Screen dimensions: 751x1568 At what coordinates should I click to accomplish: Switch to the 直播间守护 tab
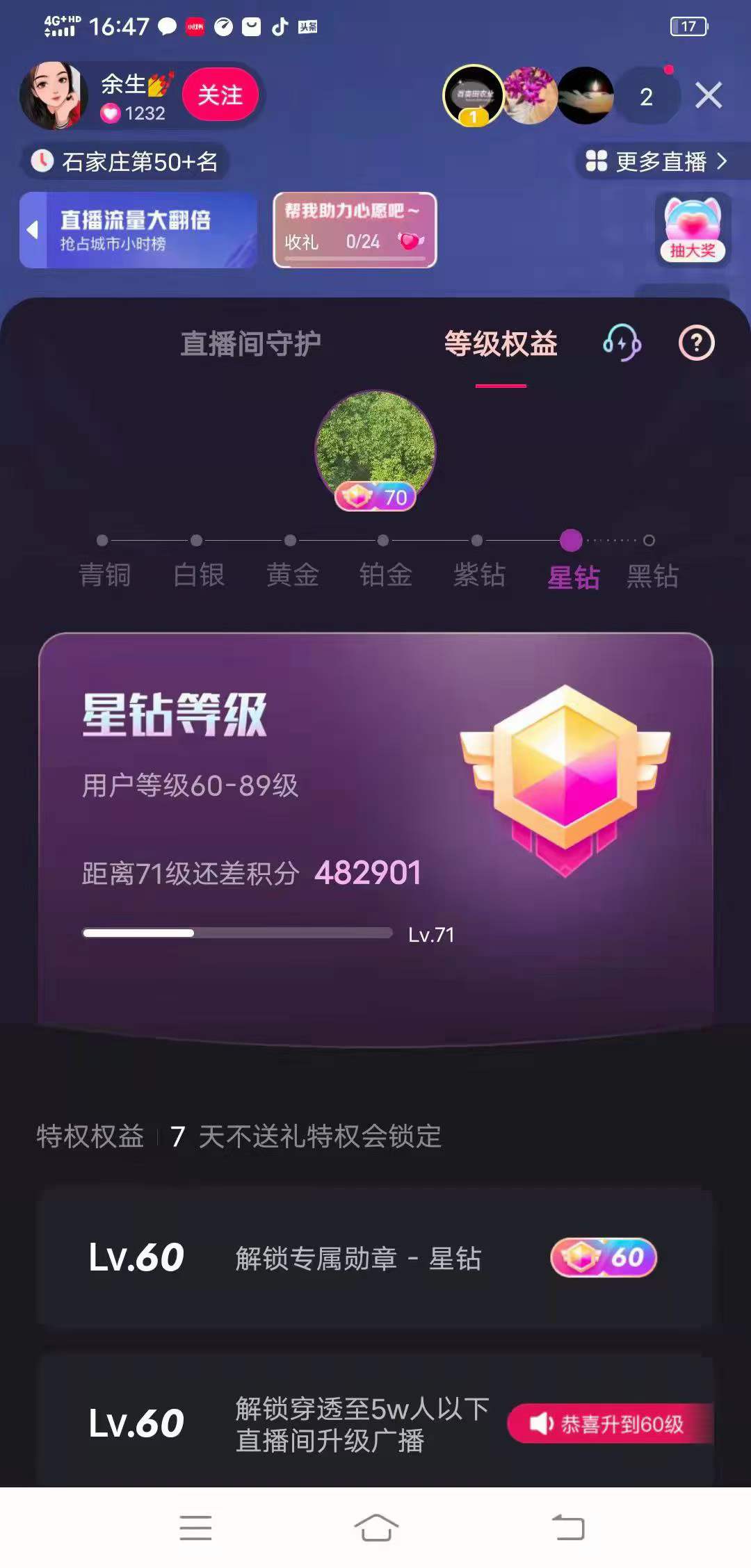tap(250, 343)
